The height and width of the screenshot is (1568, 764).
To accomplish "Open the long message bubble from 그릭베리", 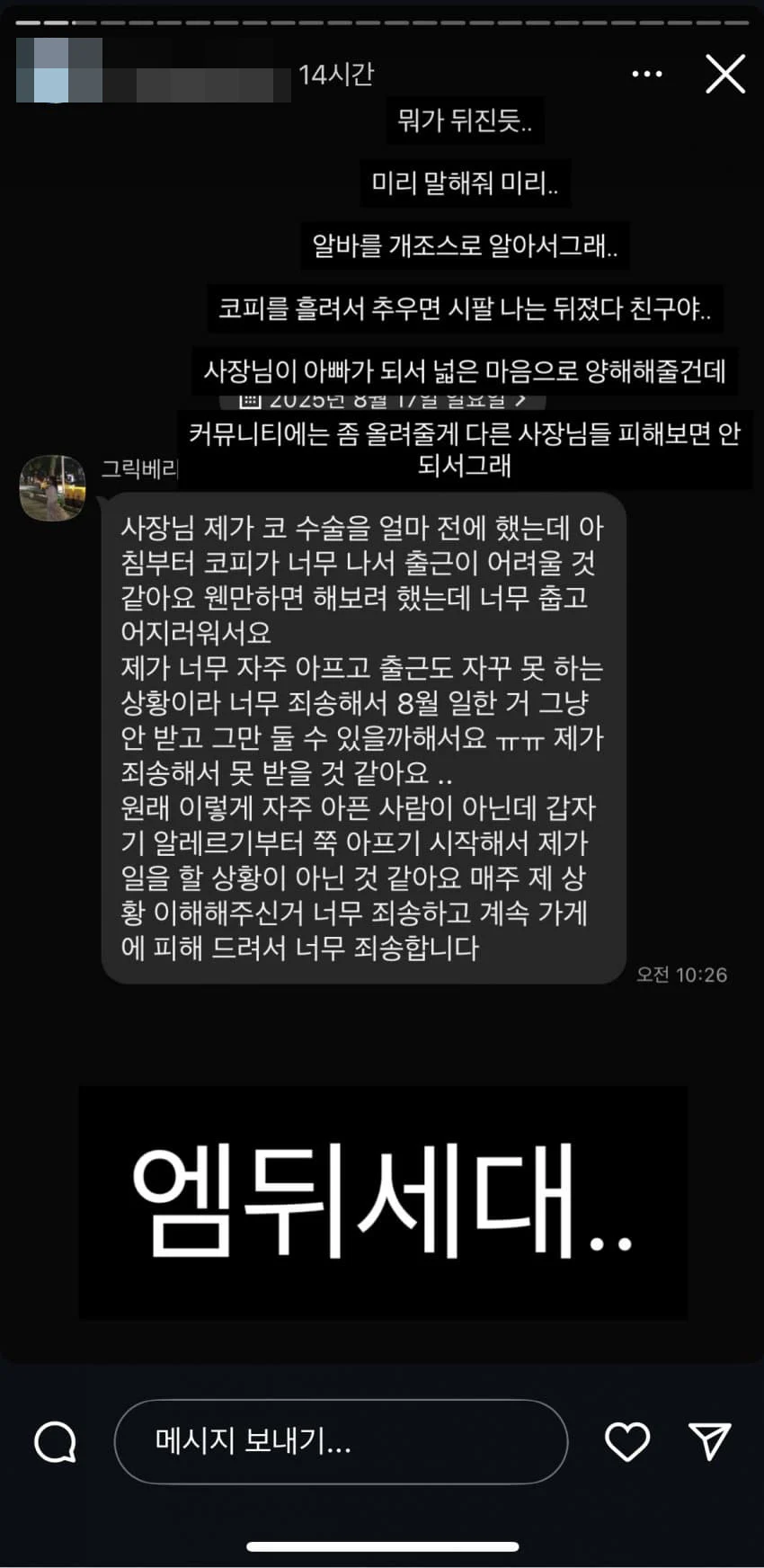I will pyautogui.click(x=360, y=737).
